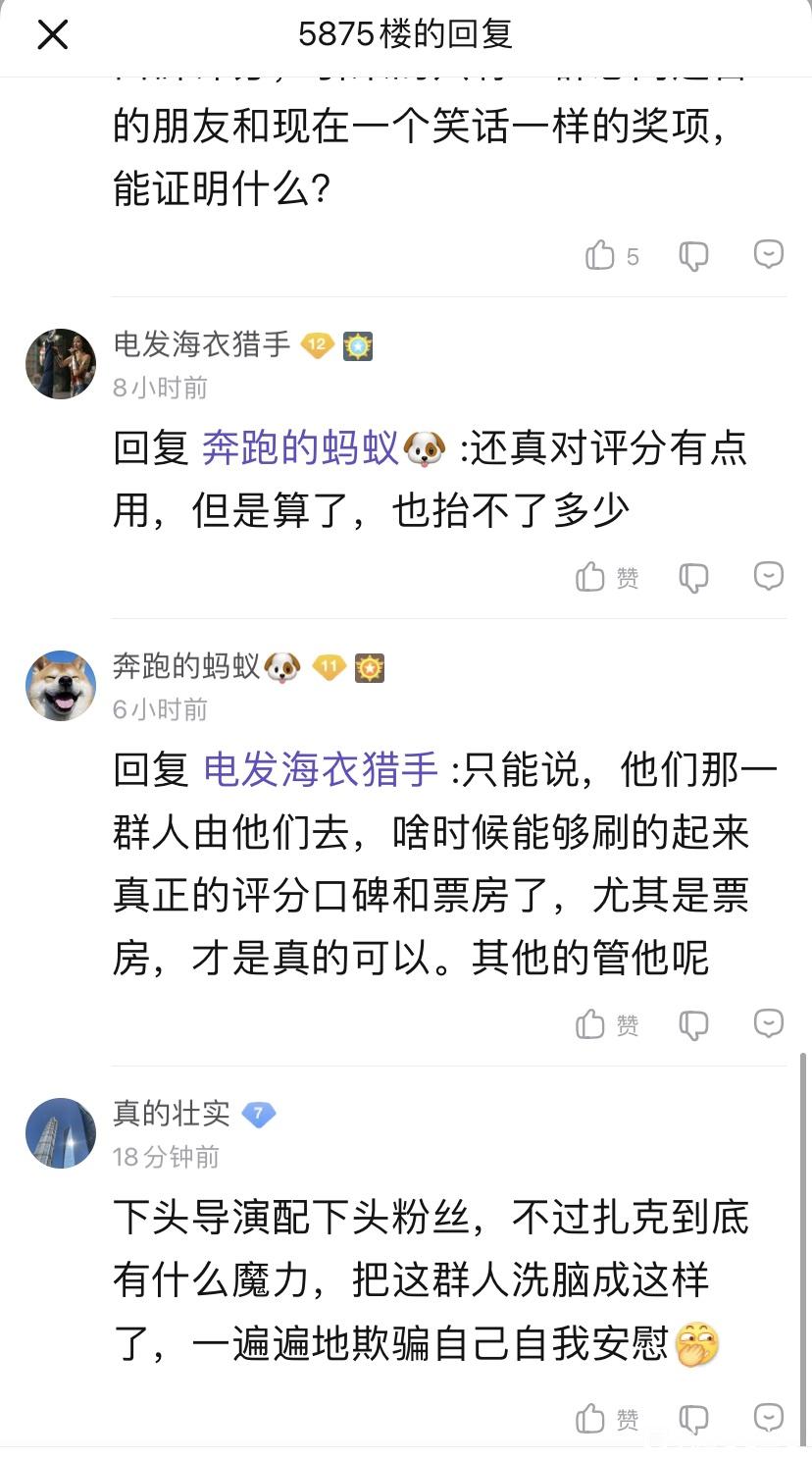This screenshot has height=1460, width=812.
Task: Reply to the top comment with 5 likes
Action: coord(768,254)
